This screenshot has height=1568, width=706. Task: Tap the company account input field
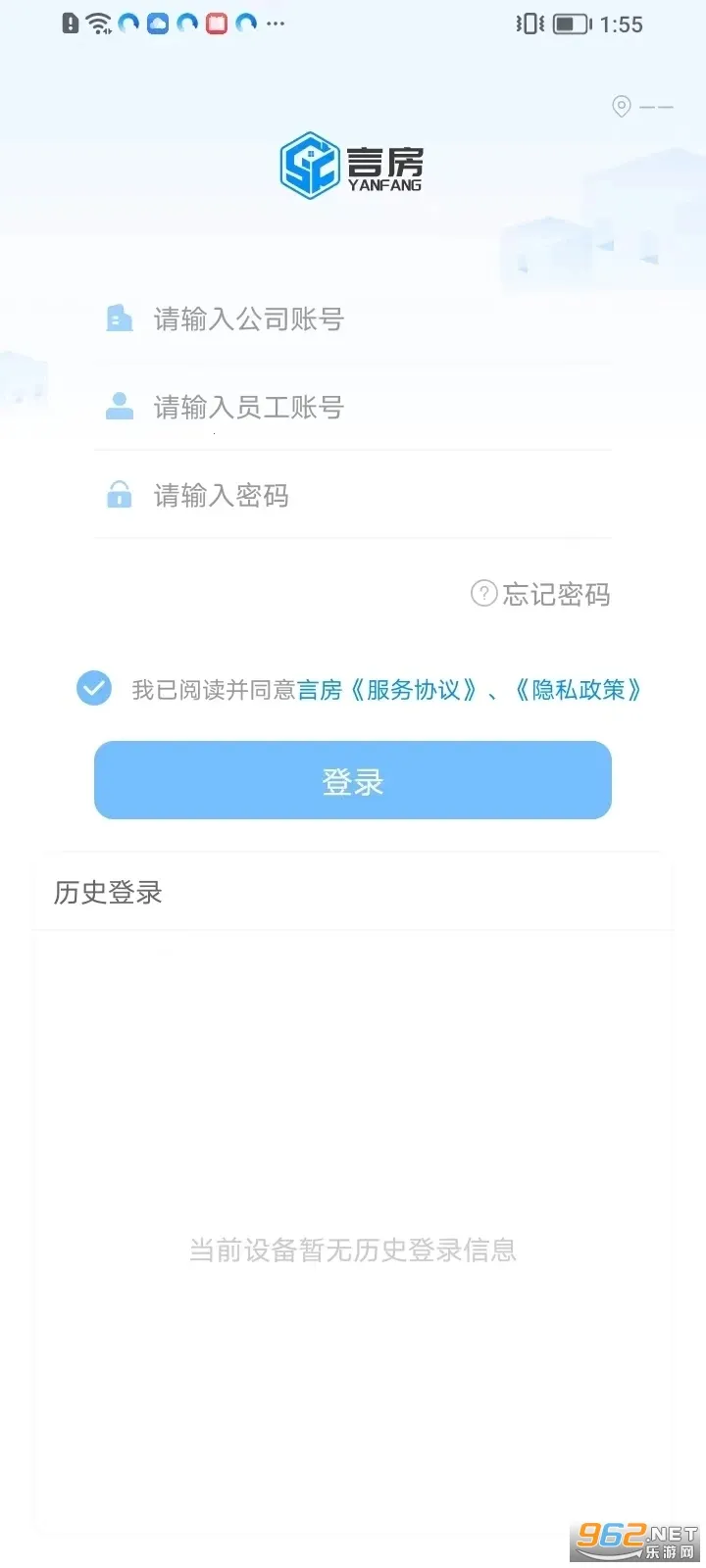click(373, 319)
